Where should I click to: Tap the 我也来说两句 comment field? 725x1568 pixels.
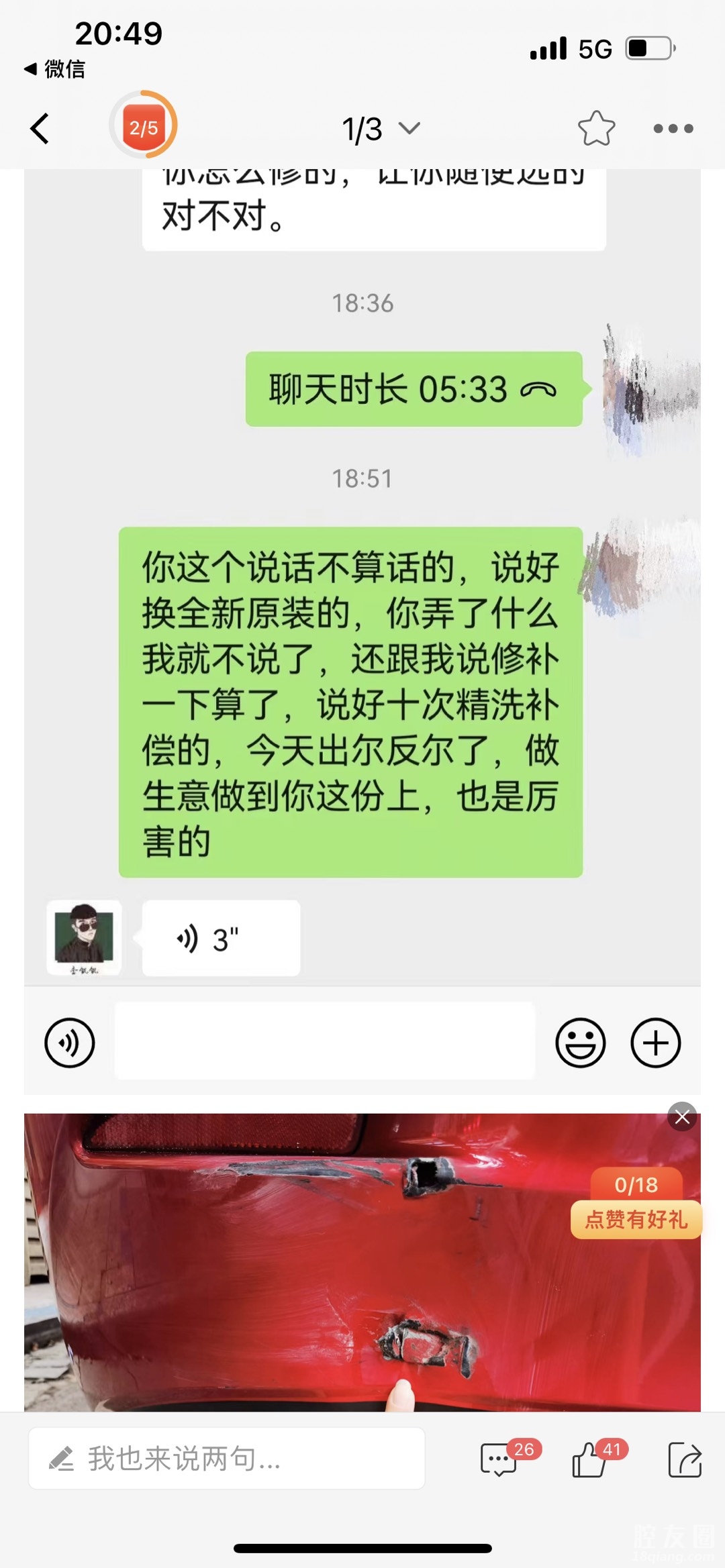227,1459
